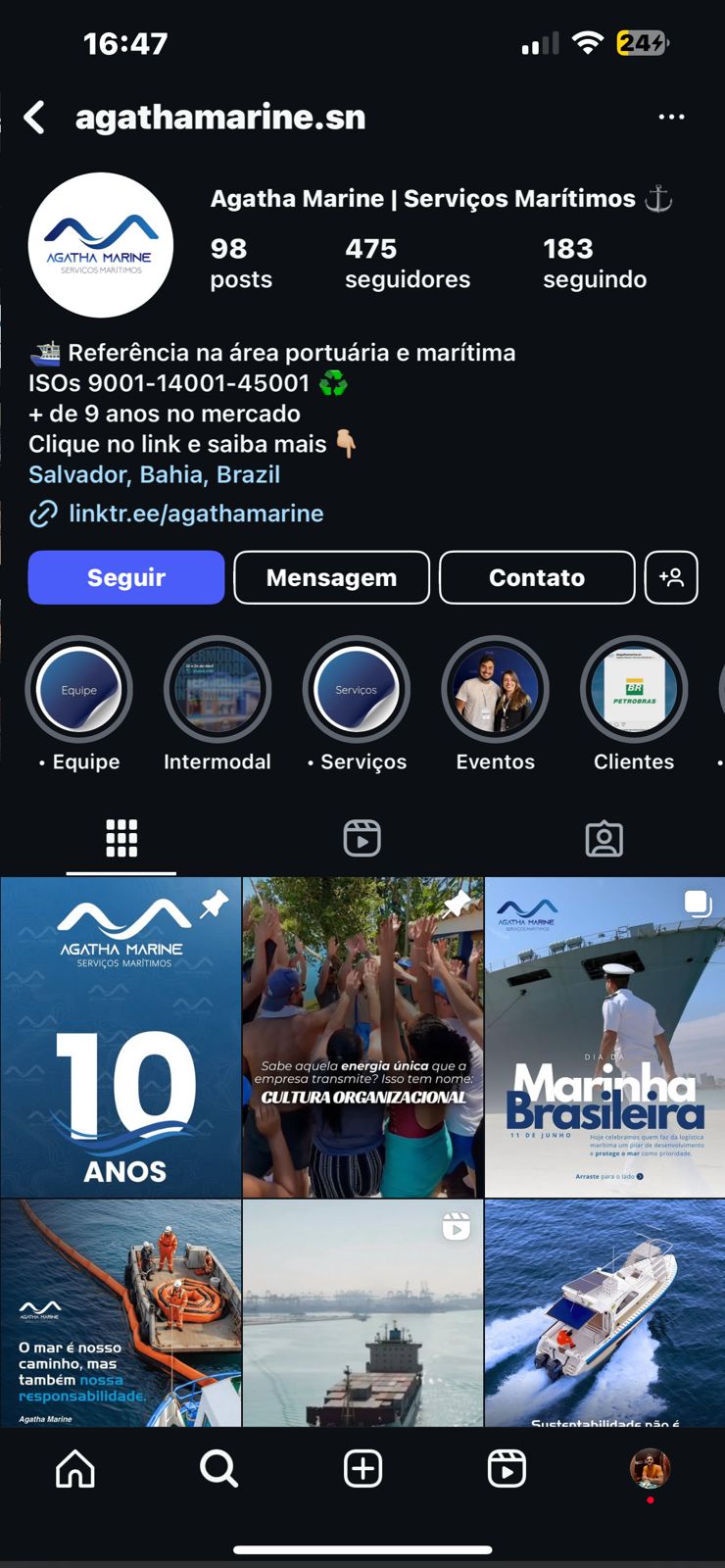Viewport: 725px width, 1568px height.
Task: View the Serviços highlight
Action: pos(357,691)
